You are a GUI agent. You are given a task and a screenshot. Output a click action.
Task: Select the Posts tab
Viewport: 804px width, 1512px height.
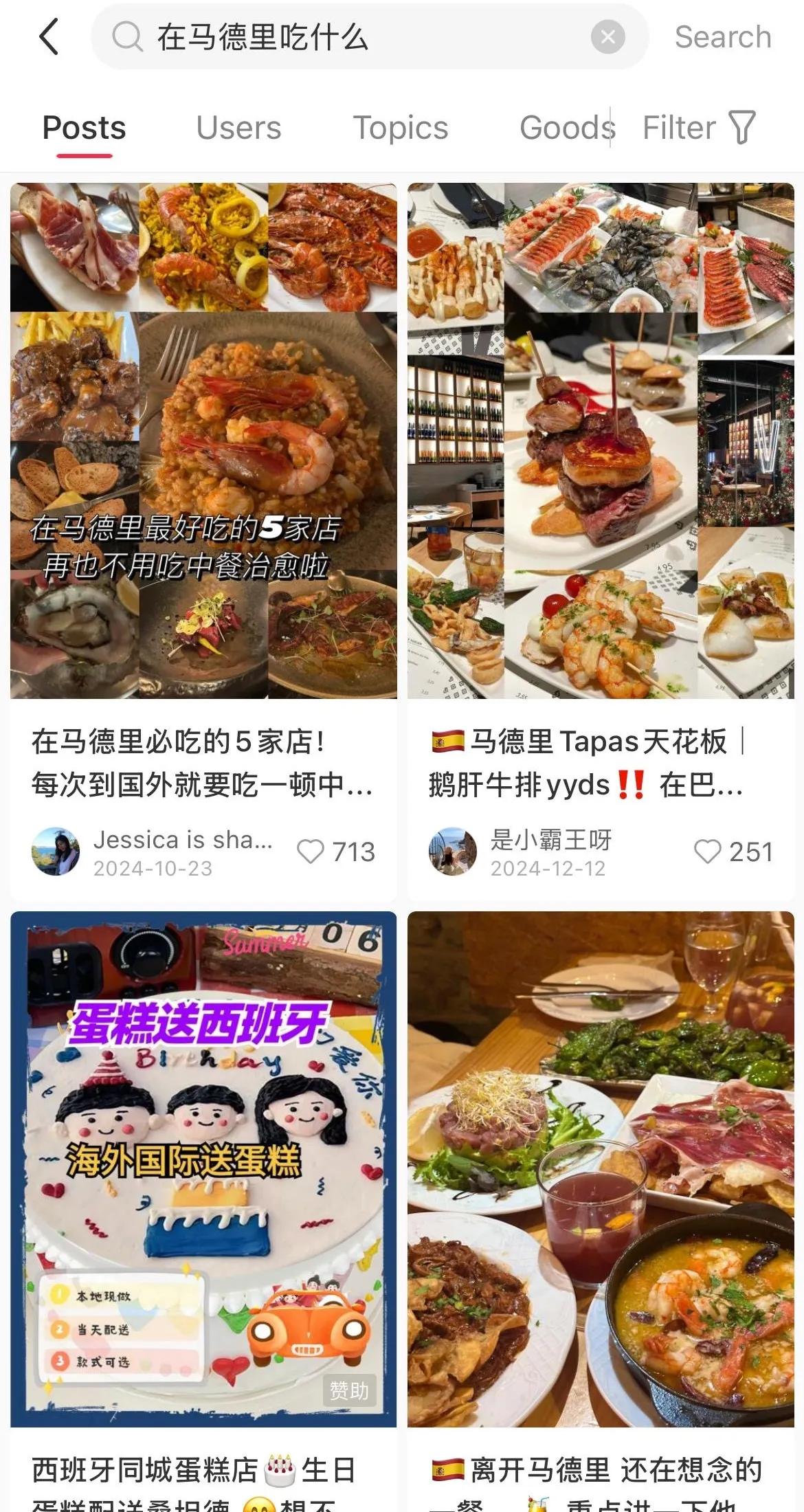point(84,128)
